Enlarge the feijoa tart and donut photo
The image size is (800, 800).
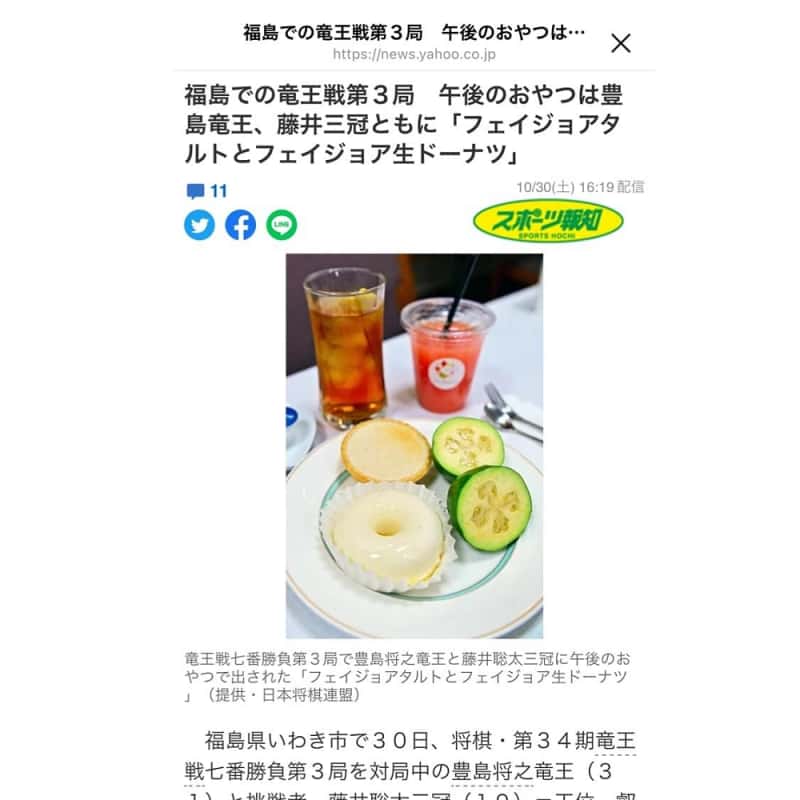click(x=414, y=445)
